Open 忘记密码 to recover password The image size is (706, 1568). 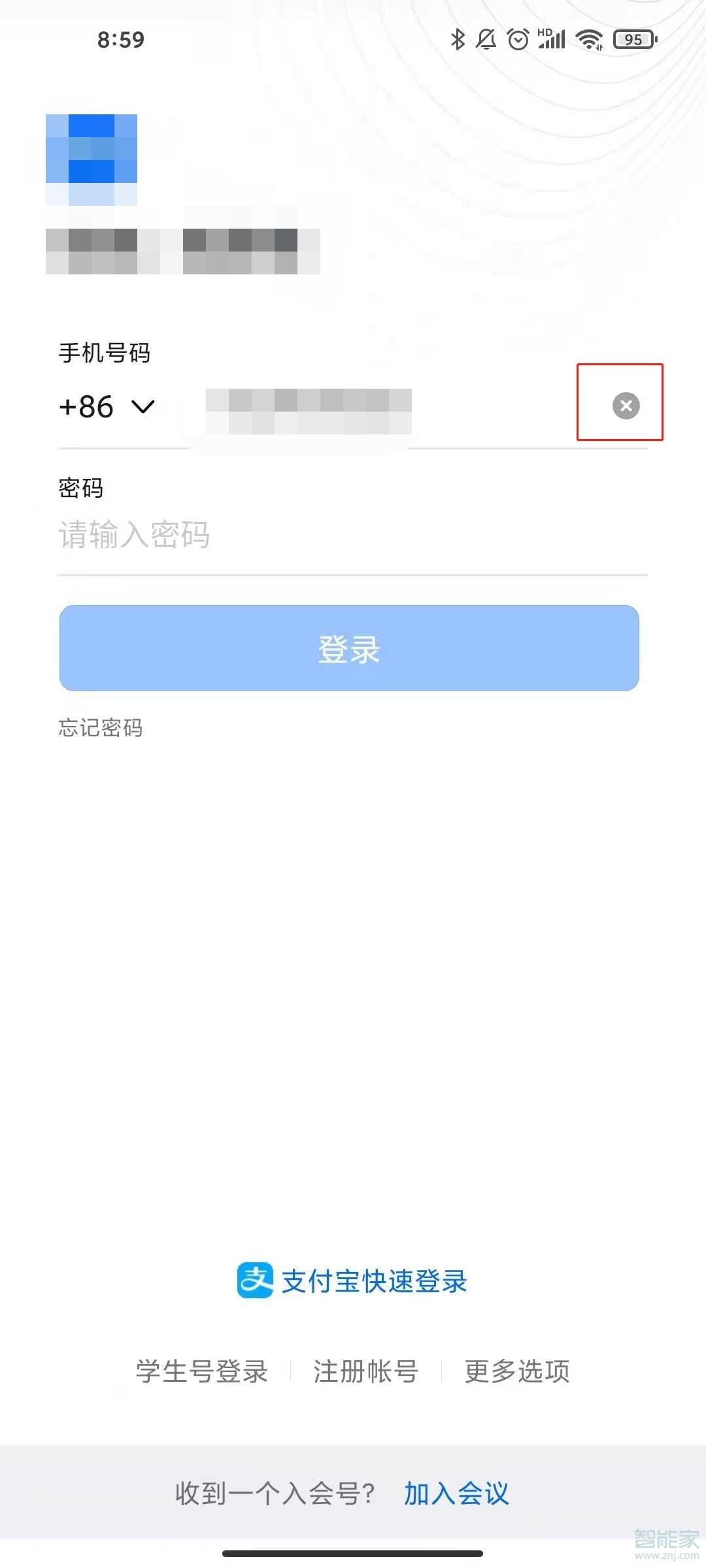coord(101,727)
